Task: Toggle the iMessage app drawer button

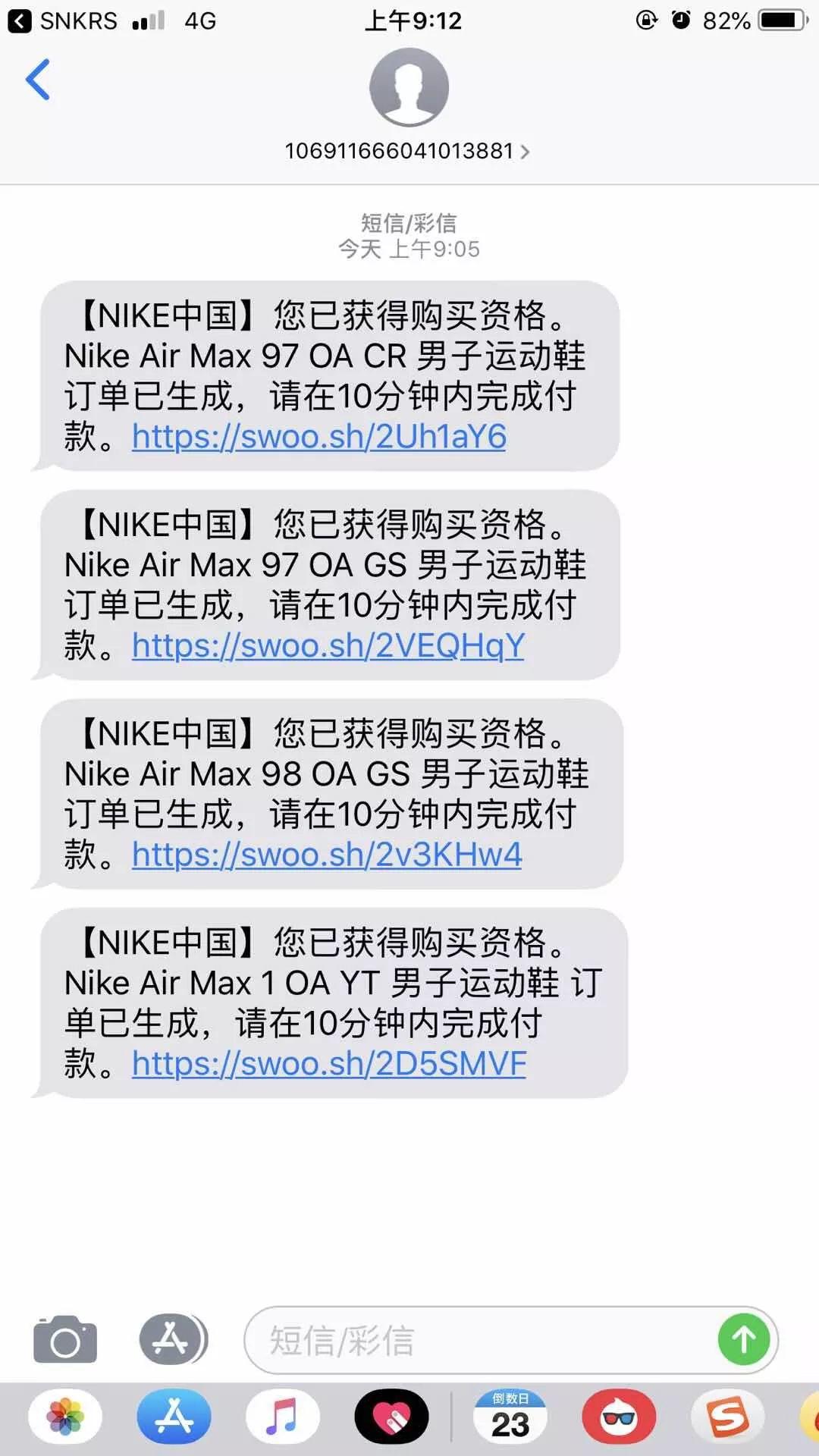Action: click(174, 1339)
